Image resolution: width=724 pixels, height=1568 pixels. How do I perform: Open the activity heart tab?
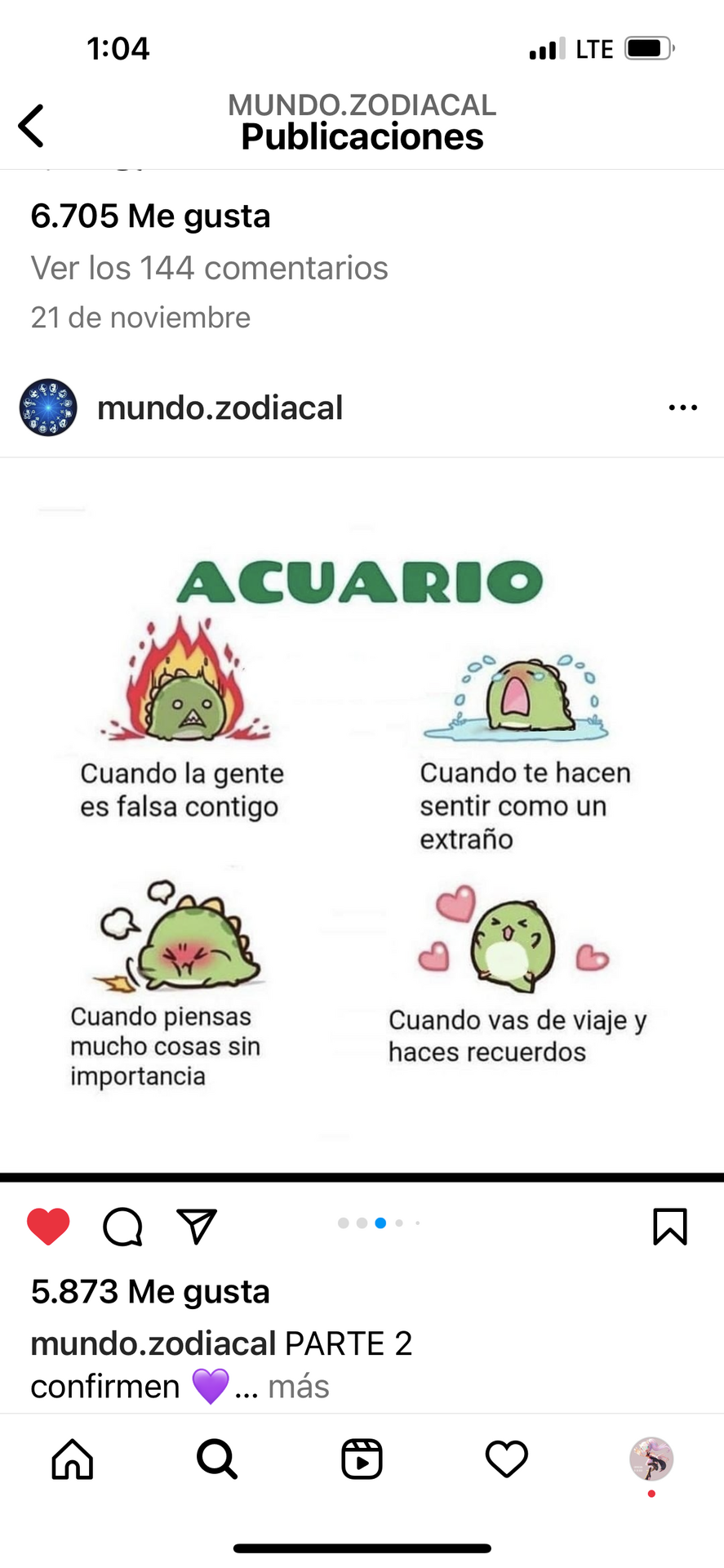click(x=507, y=1459)
